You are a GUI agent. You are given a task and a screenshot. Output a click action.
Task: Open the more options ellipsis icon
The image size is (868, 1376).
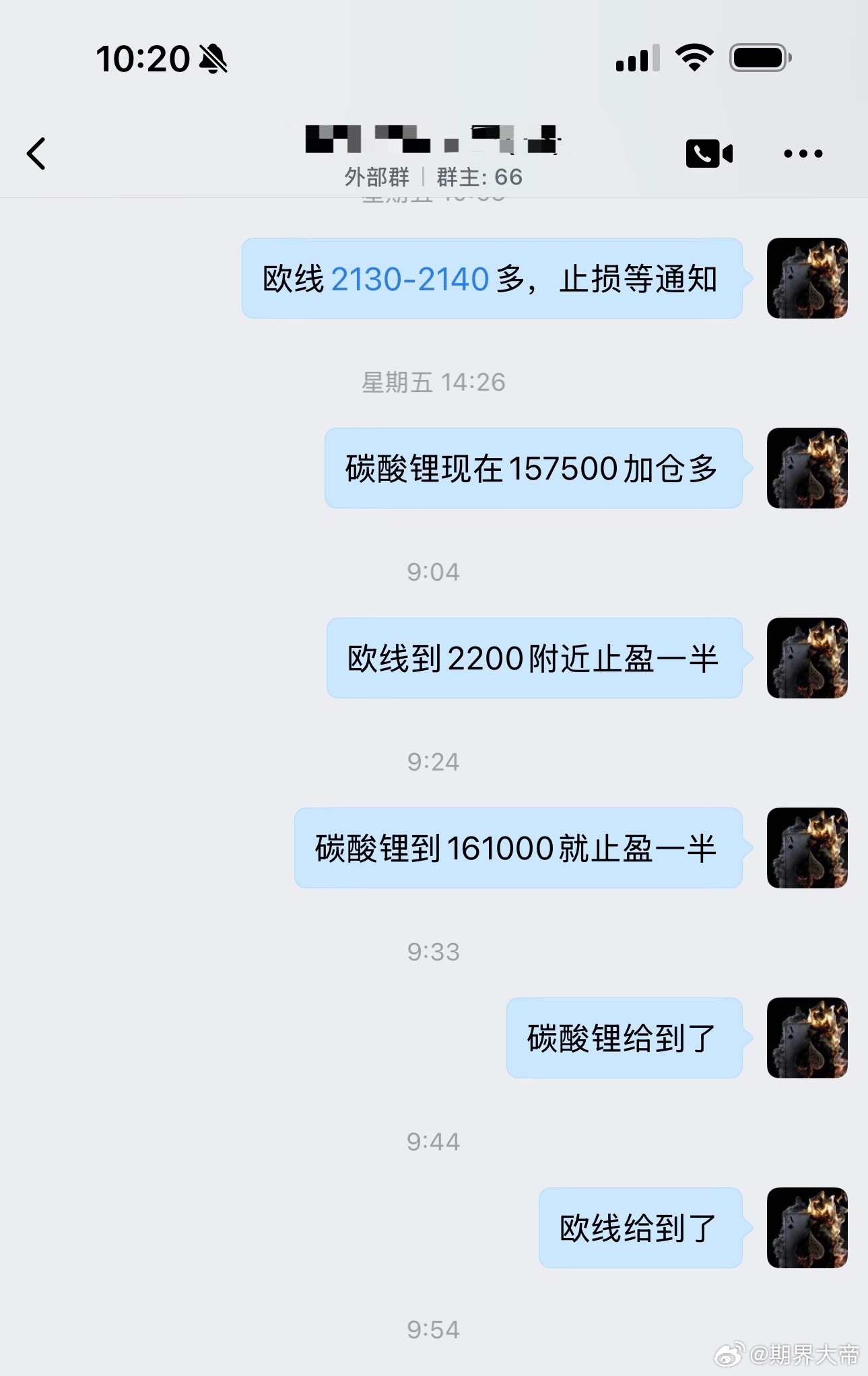(801, 154)
